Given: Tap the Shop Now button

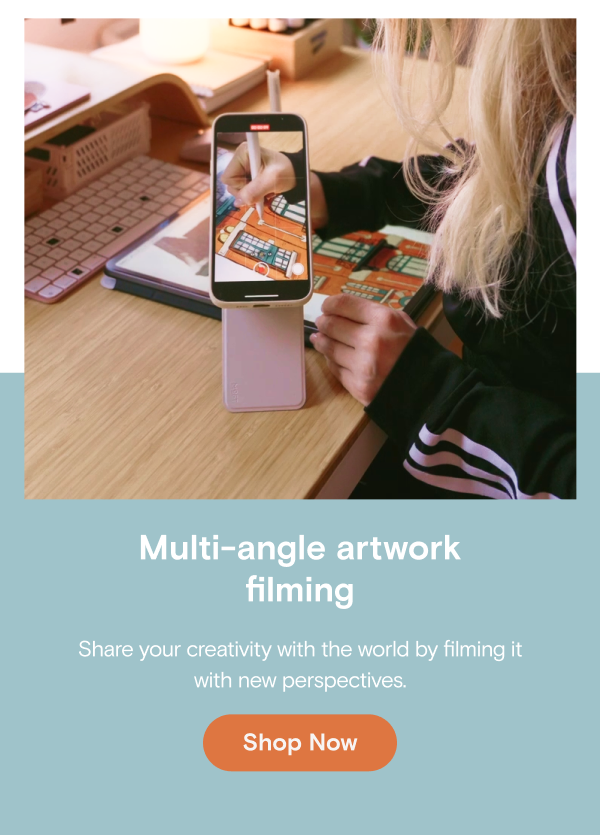Looking at the screenshot, I should pyautogui.click(x=300, y=742).
